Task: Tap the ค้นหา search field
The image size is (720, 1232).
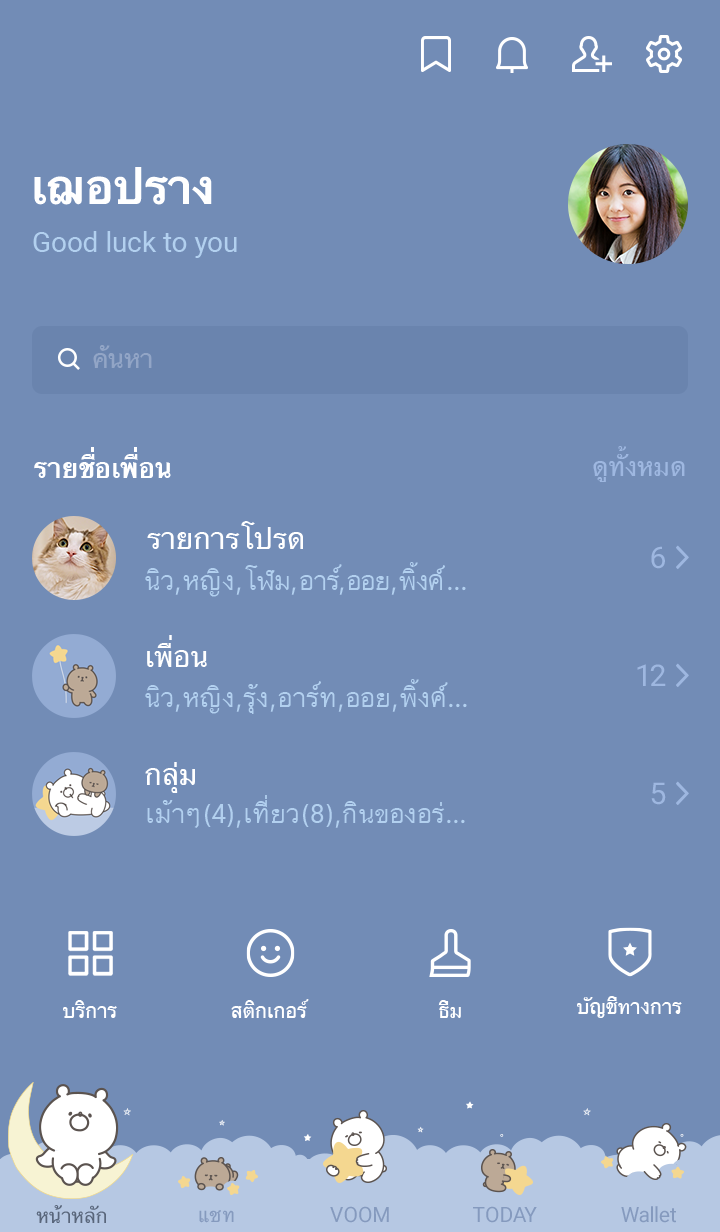Action: [x=360, y=360]
